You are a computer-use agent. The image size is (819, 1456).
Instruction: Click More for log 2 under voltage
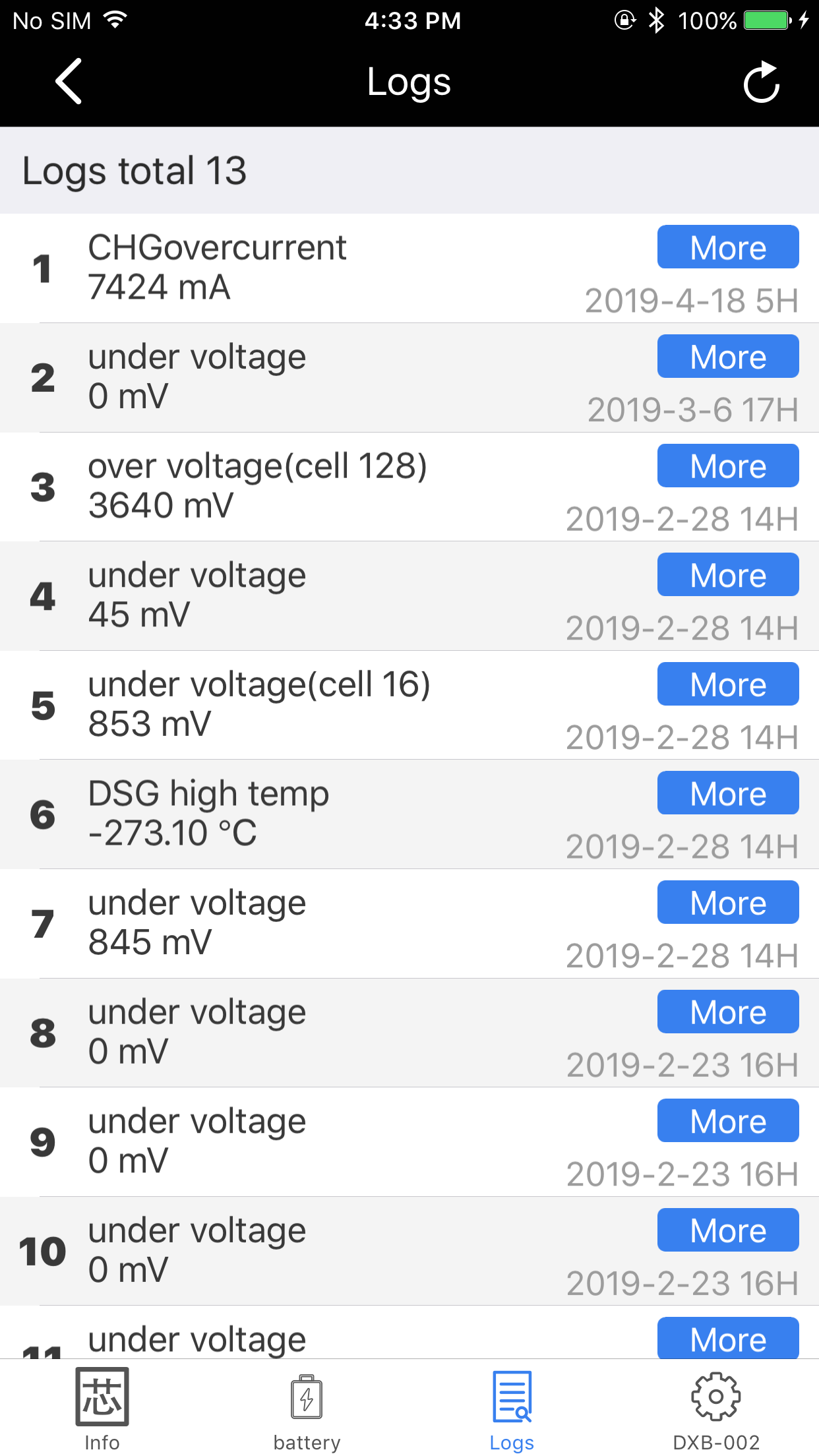coord(727,356)
